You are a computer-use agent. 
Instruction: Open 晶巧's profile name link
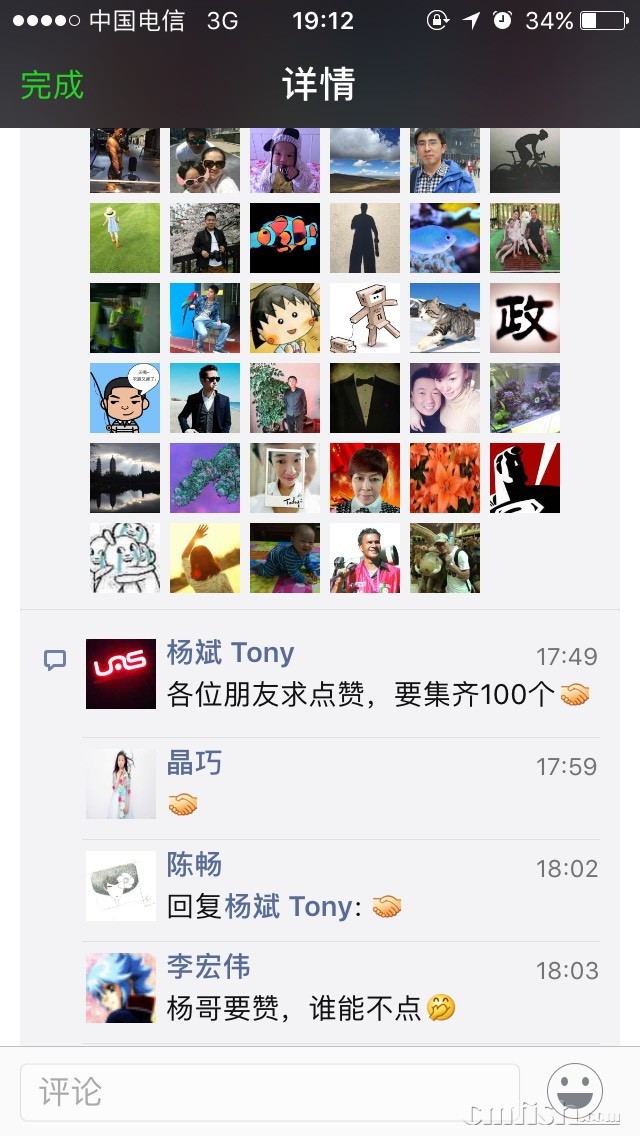click(x=194, y=763)
